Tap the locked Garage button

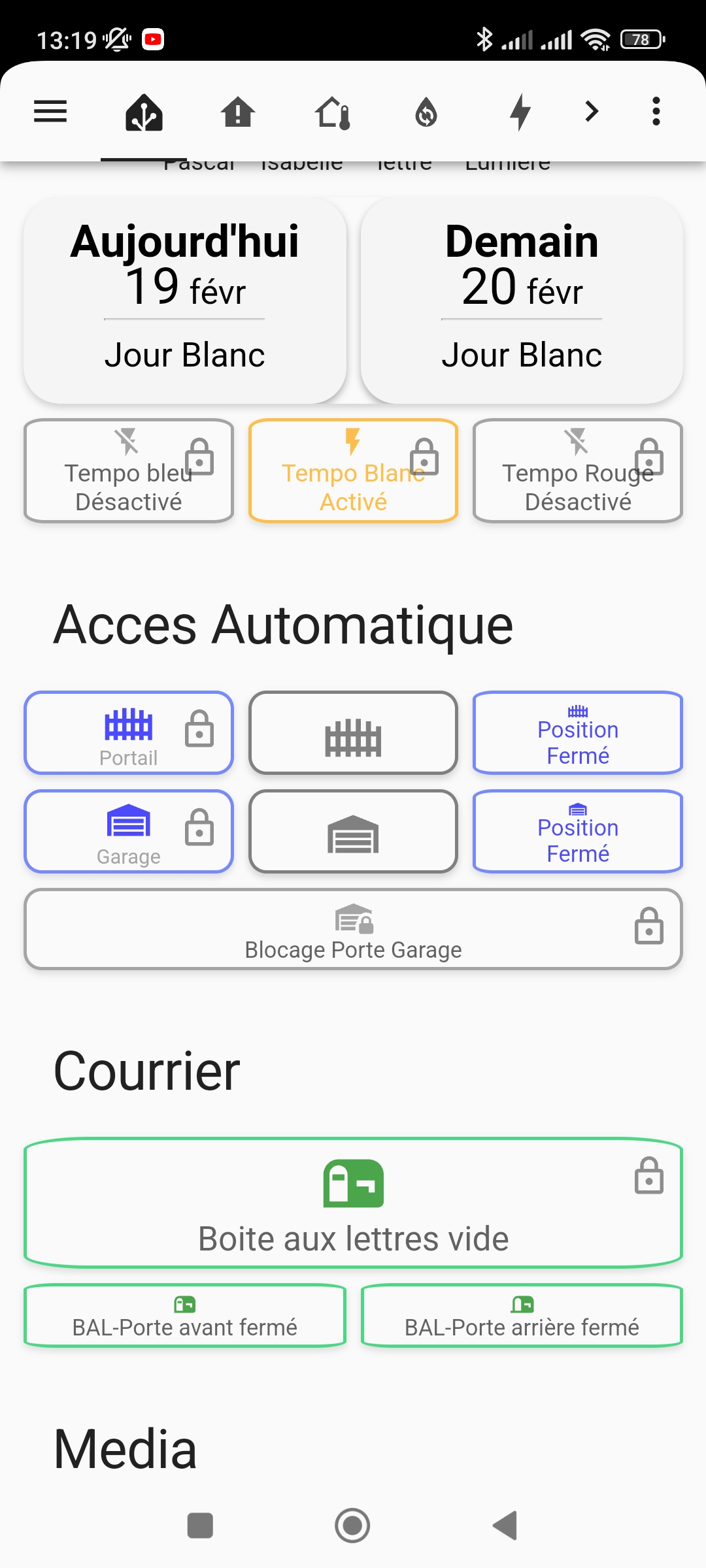pos(129,832)
